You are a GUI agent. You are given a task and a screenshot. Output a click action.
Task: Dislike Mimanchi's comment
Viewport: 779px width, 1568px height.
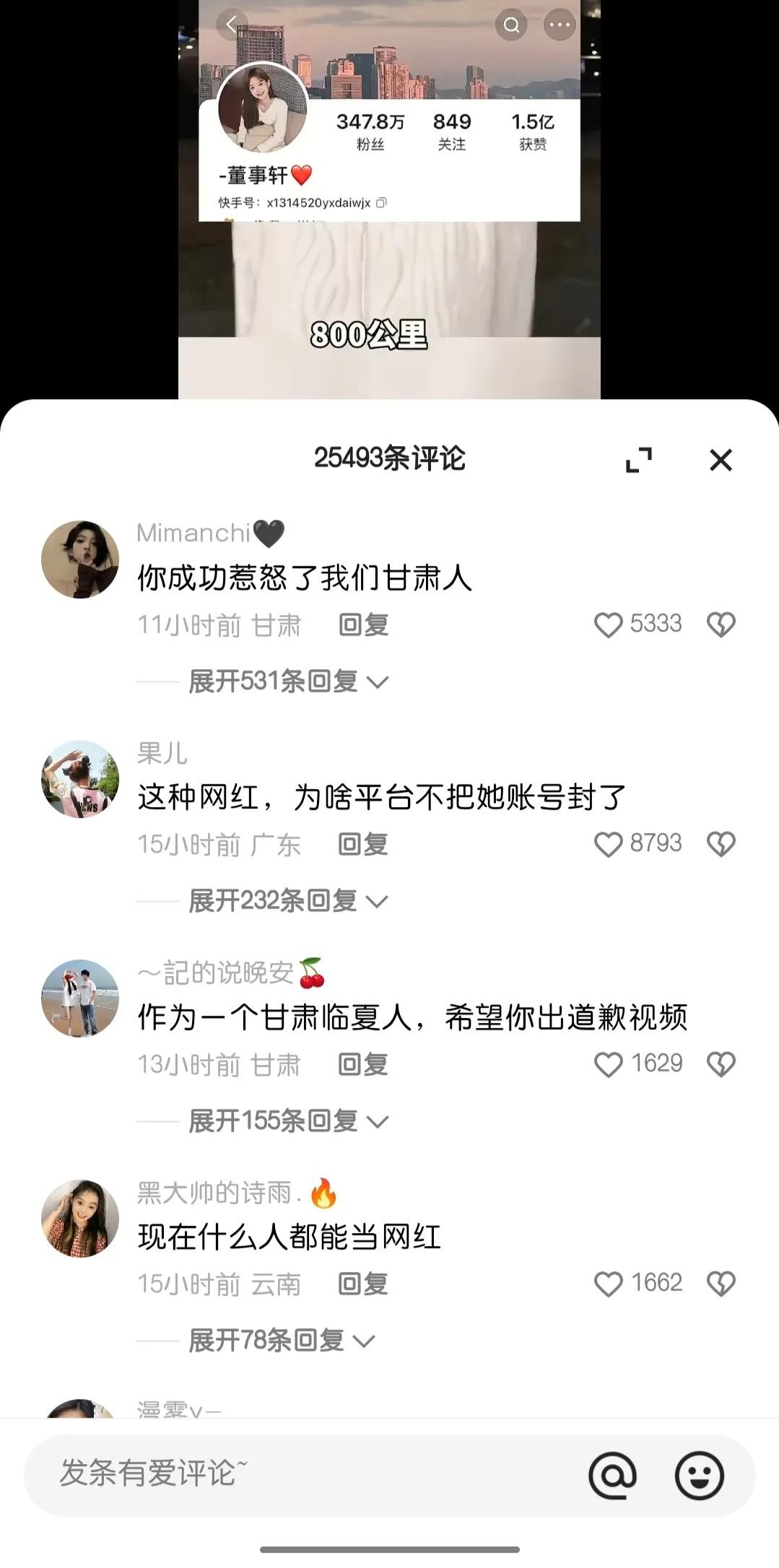pyautogui.click(x=721, y=624)
